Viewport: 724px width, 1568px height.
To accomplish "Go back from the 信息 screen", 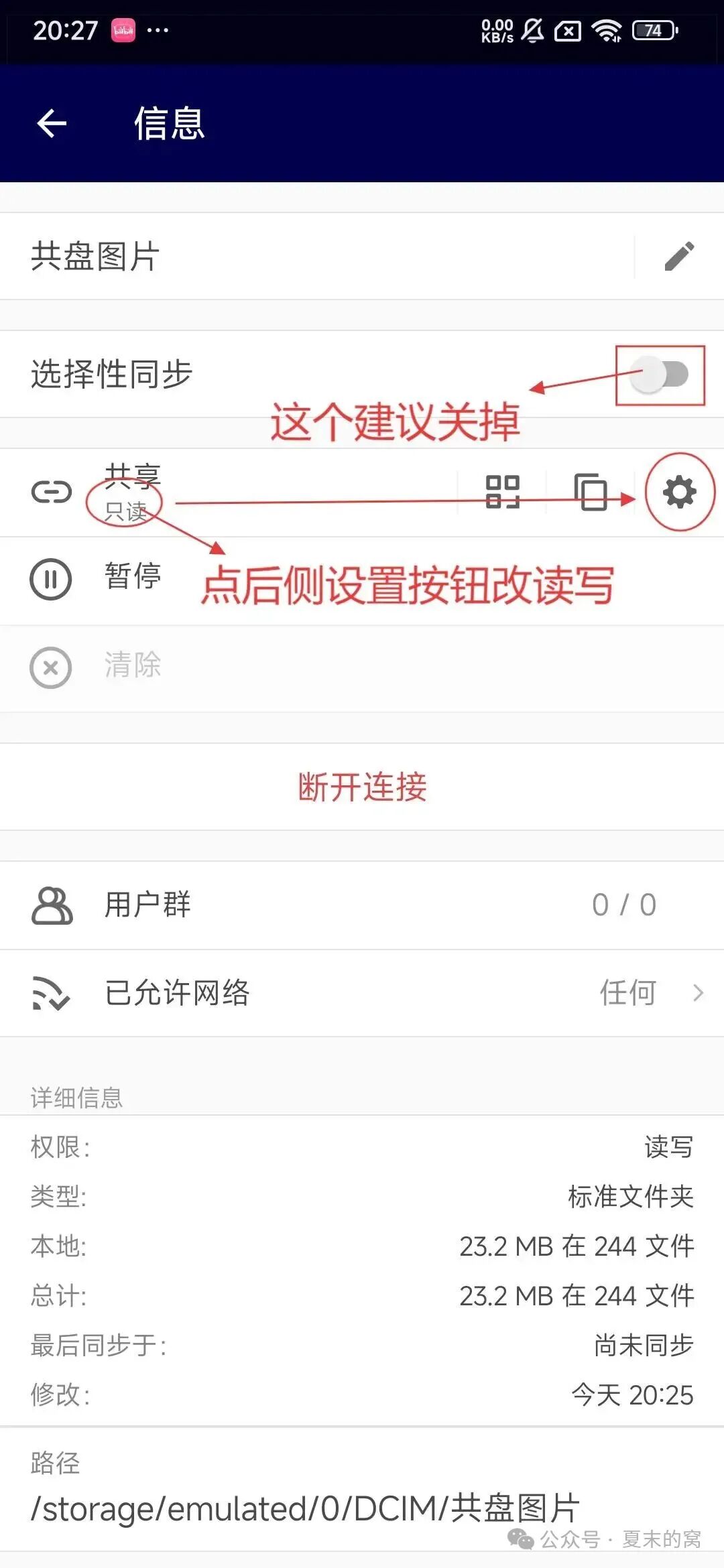I will (52, 123).
